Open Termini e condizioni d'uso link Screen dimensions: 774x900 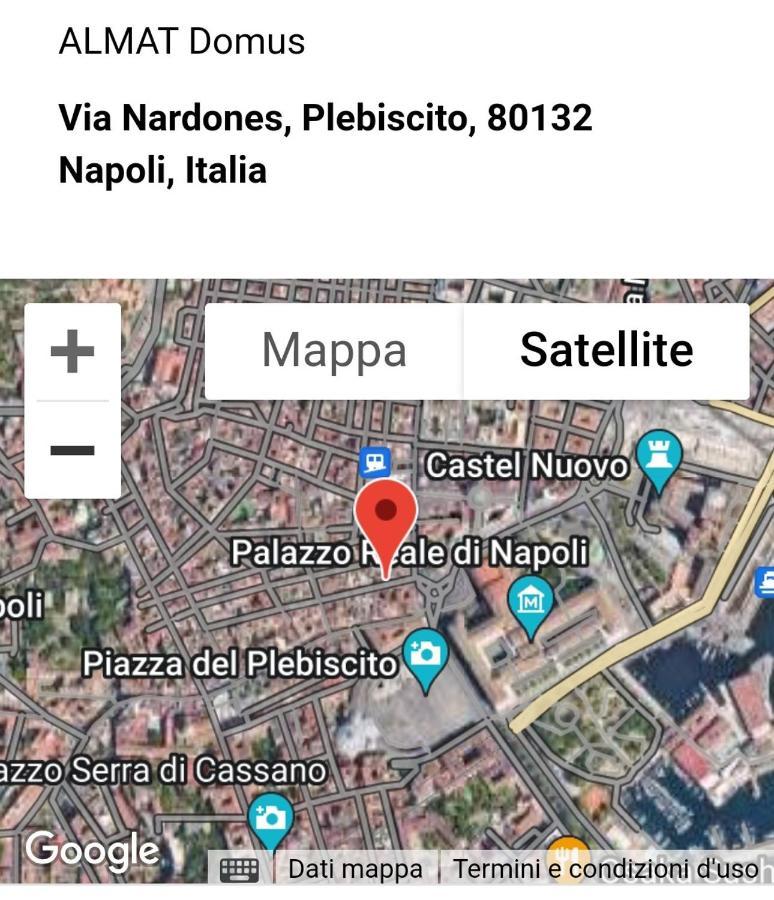point(604,869)
